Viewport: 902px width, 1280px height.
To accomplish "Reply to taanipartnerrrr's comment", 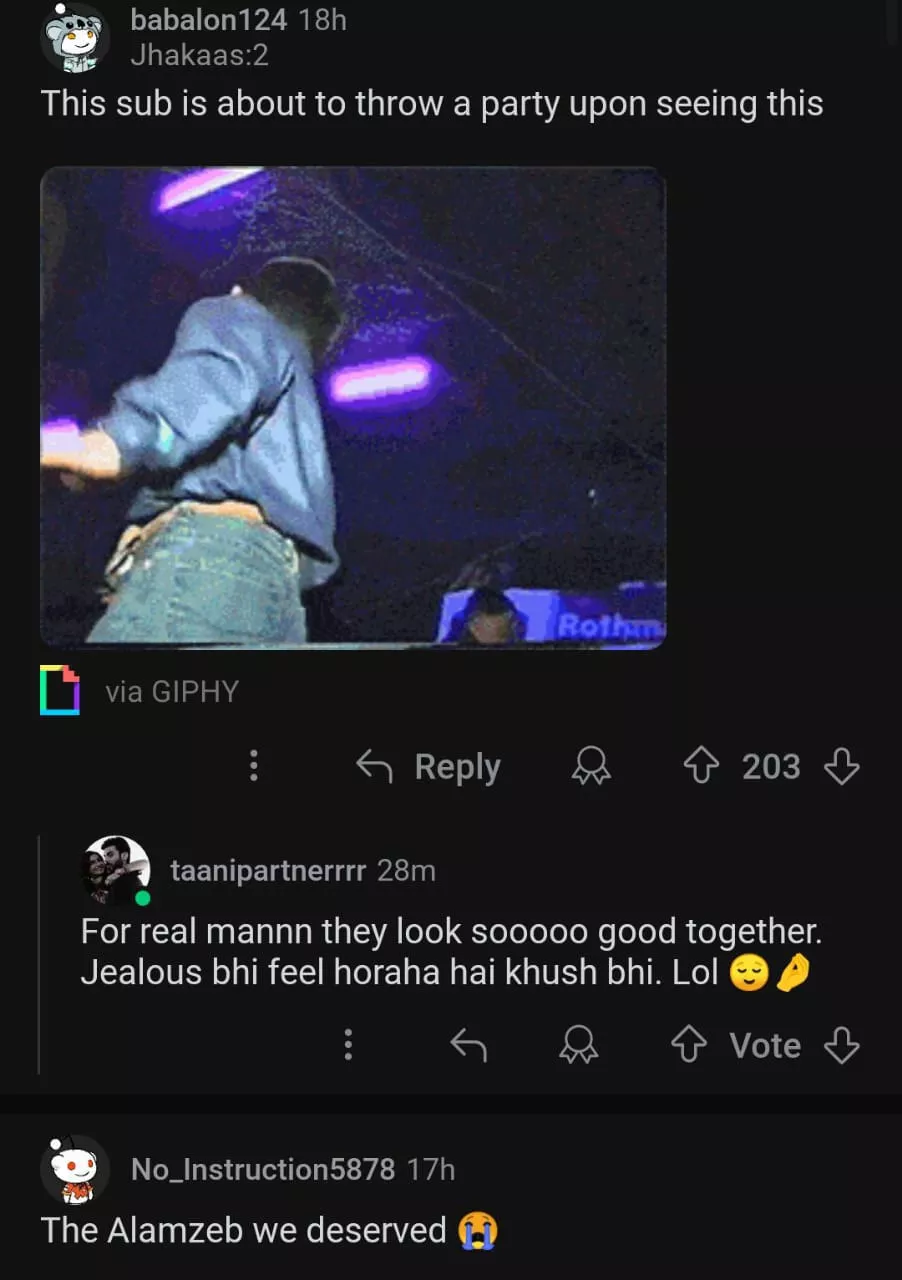I will (x=468, y=1045).
